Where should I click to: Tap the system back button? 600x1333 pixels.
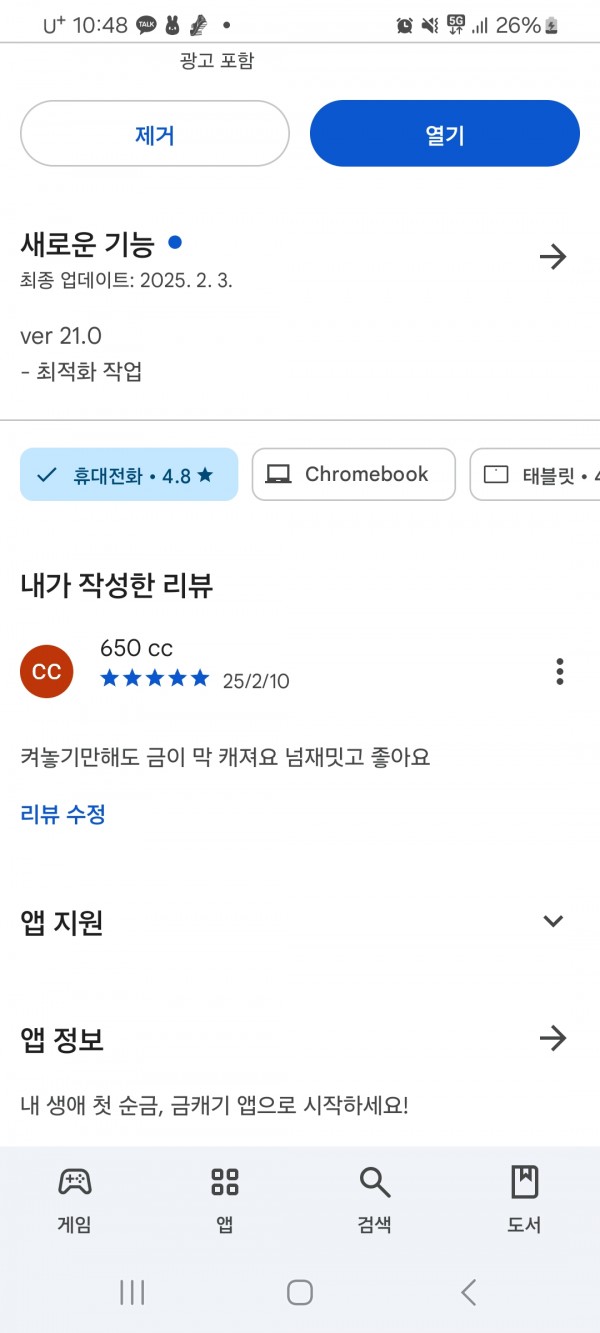(468, 1292)
